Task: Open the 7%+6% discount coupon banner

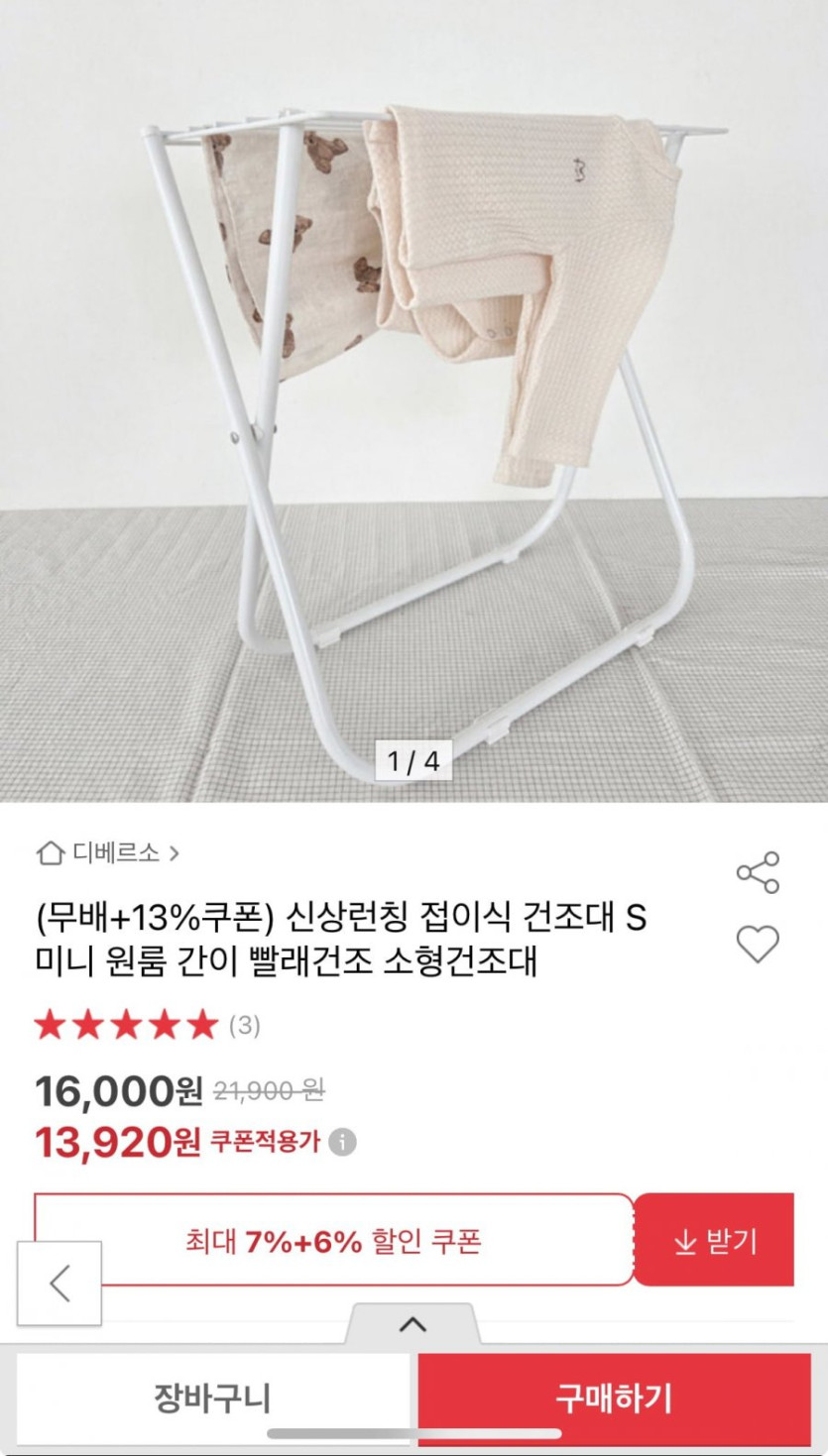Action: pos(333,1241)
